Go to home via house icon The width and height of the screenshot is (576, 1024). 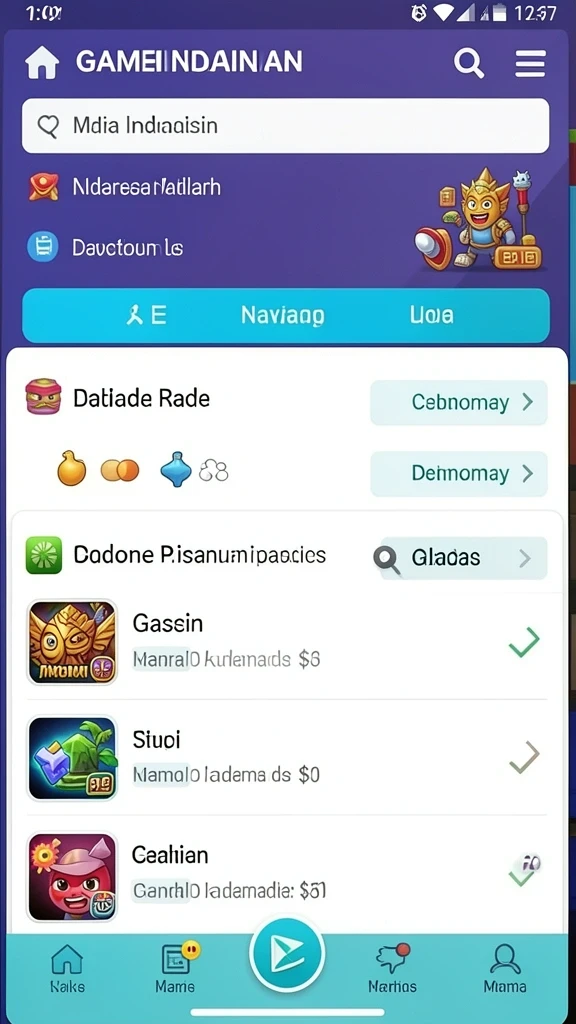point(42,63)
